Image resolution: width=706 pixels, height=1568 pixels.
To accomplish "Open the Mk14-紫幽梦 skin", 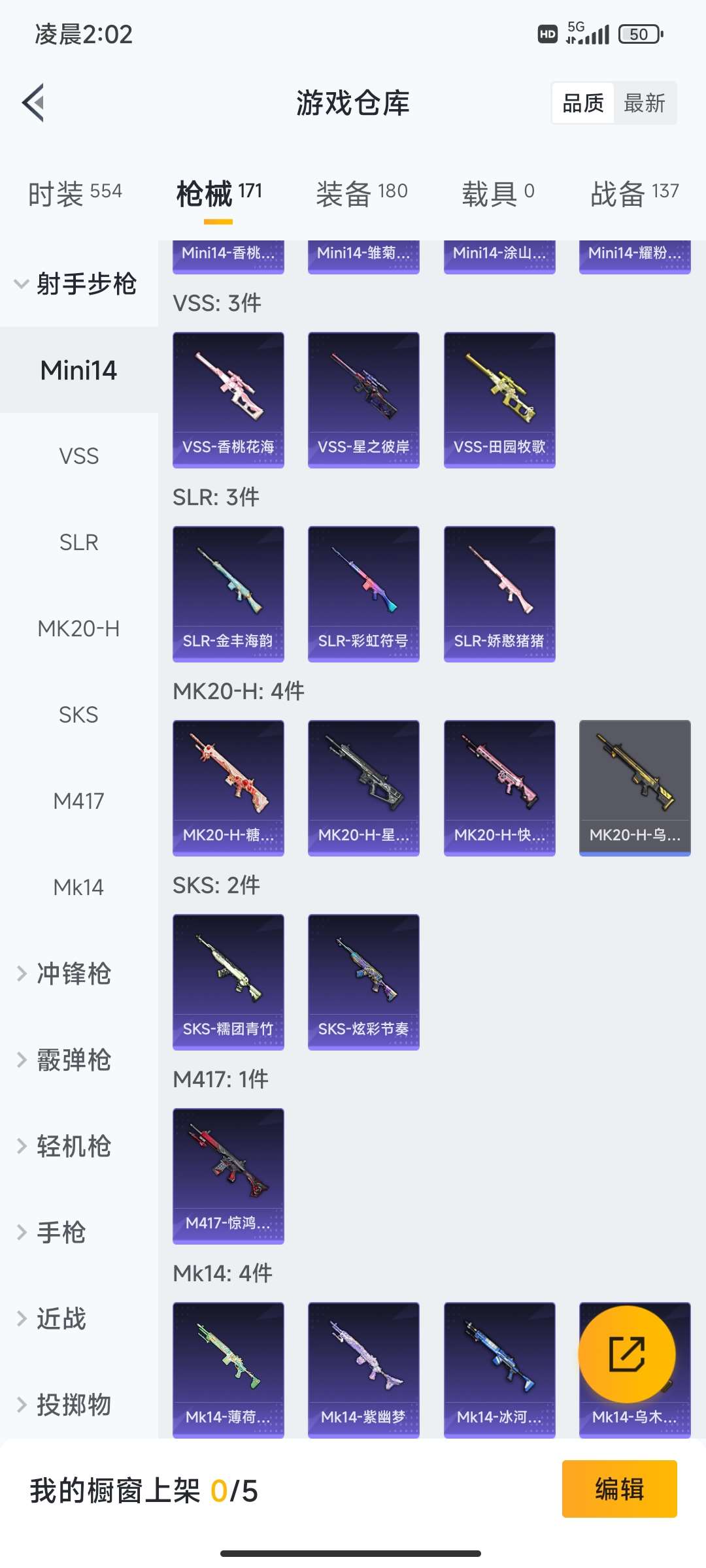I will pos(363,1370).
